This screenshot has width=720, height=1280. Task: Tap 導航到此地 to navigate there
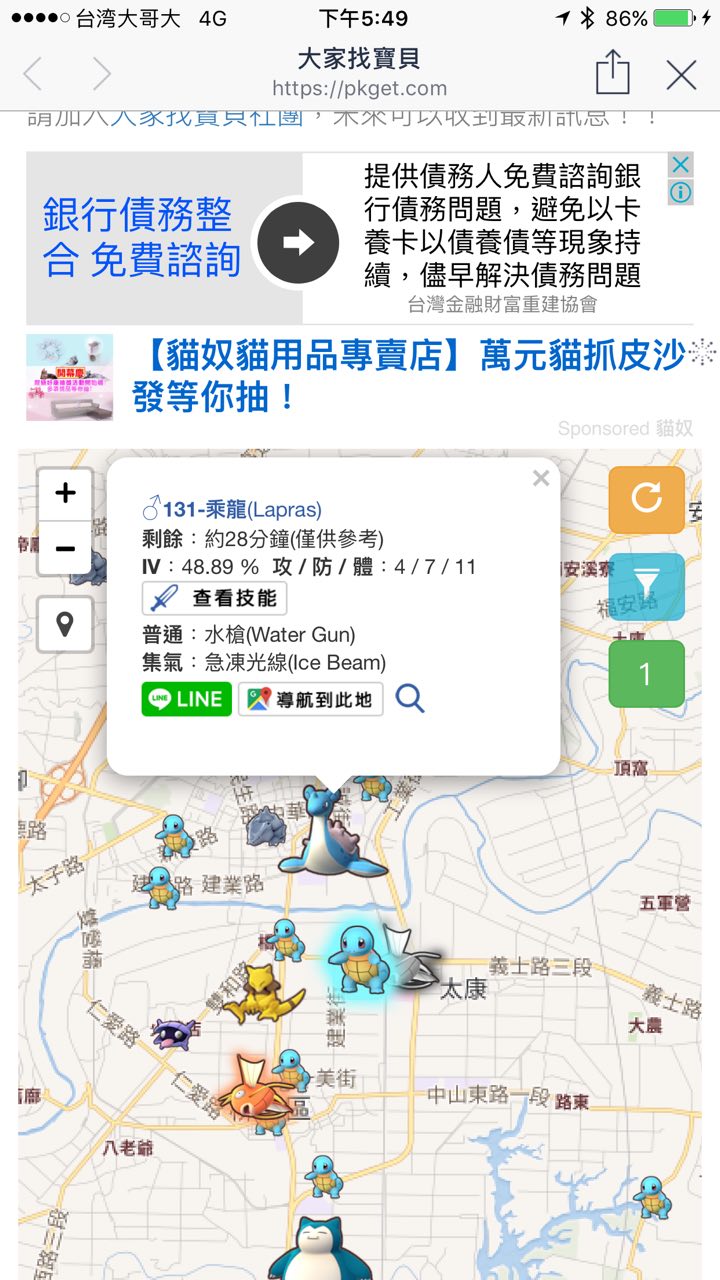pyautogui.click(x=310, y=699)
